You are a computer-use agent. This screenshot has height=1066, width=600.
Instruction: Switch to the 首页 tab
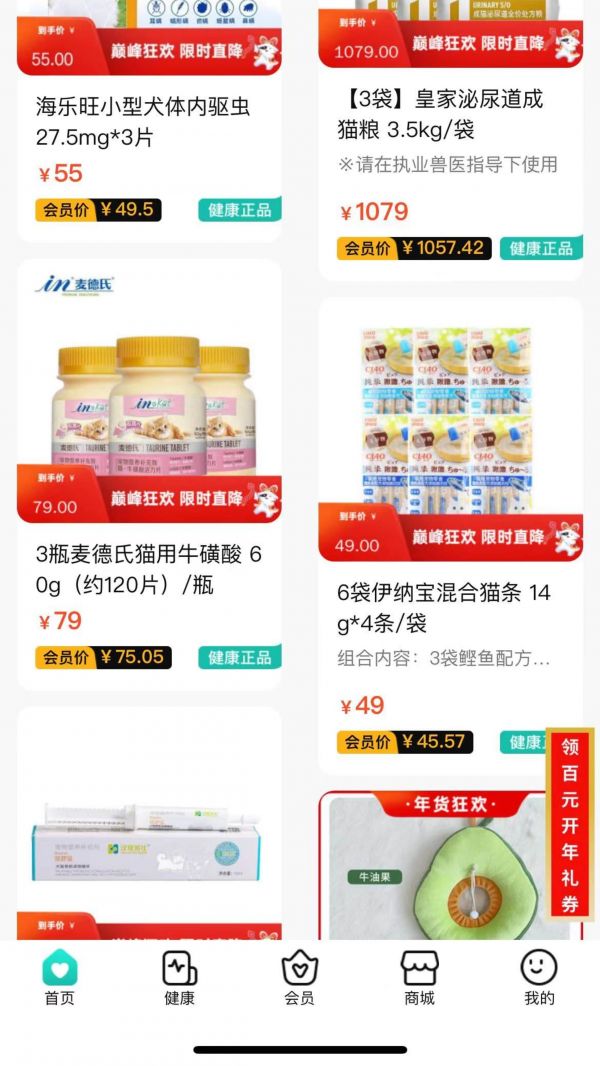pos(59,978)
